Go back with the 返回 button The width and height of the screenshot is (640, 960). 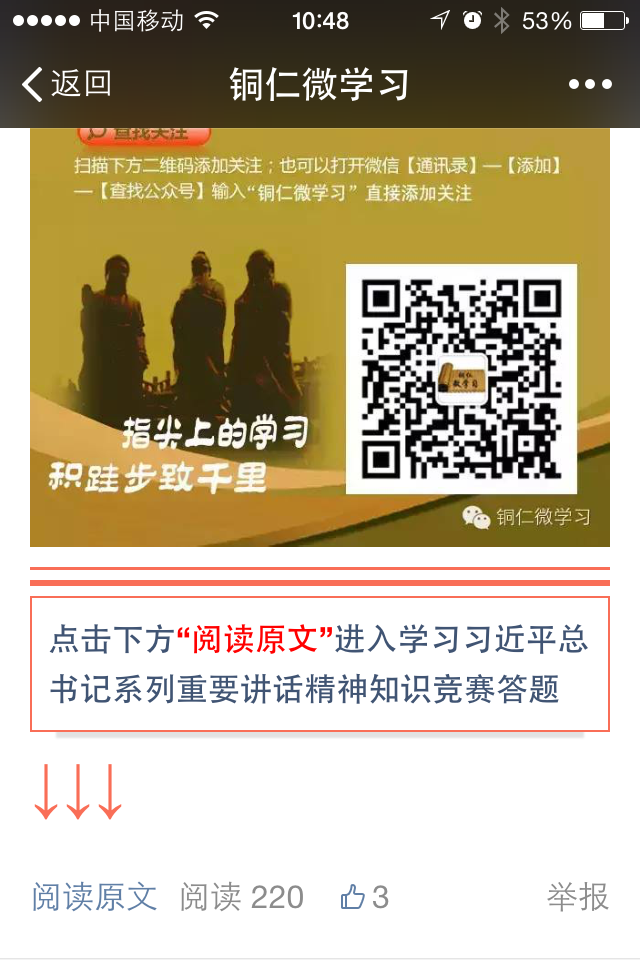pos(66,84)
